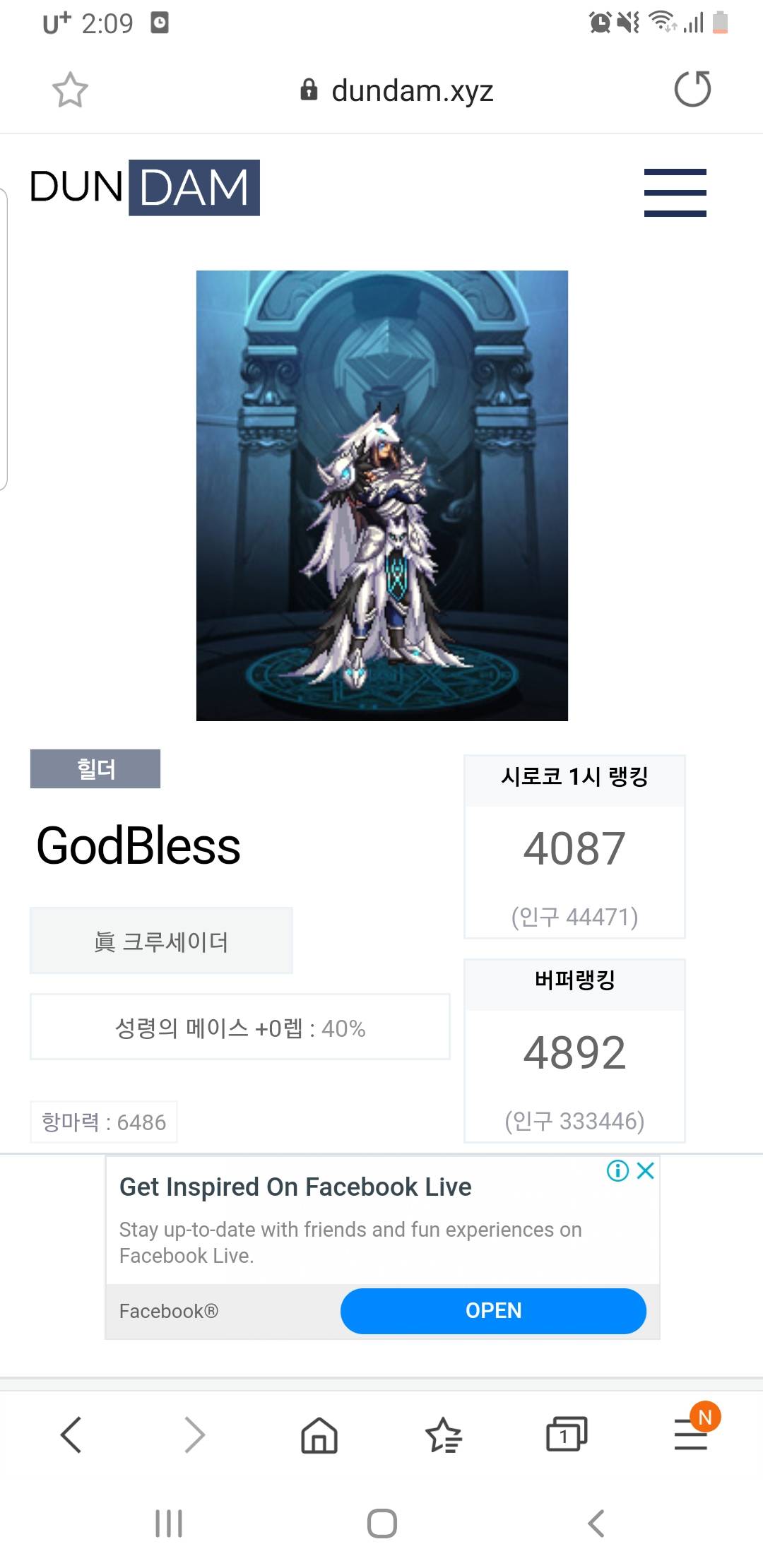Open system recent apps
Screen dimensions: 763x1568
(x=169, y=1524)
